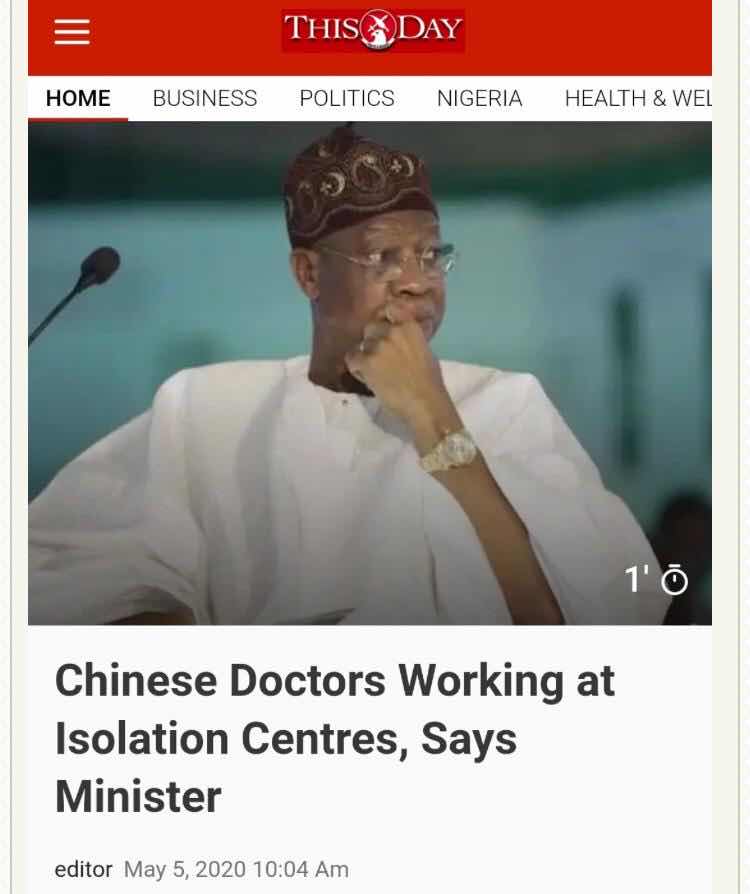
Task: Switch to the Home tab
Action: pos(78,98)
